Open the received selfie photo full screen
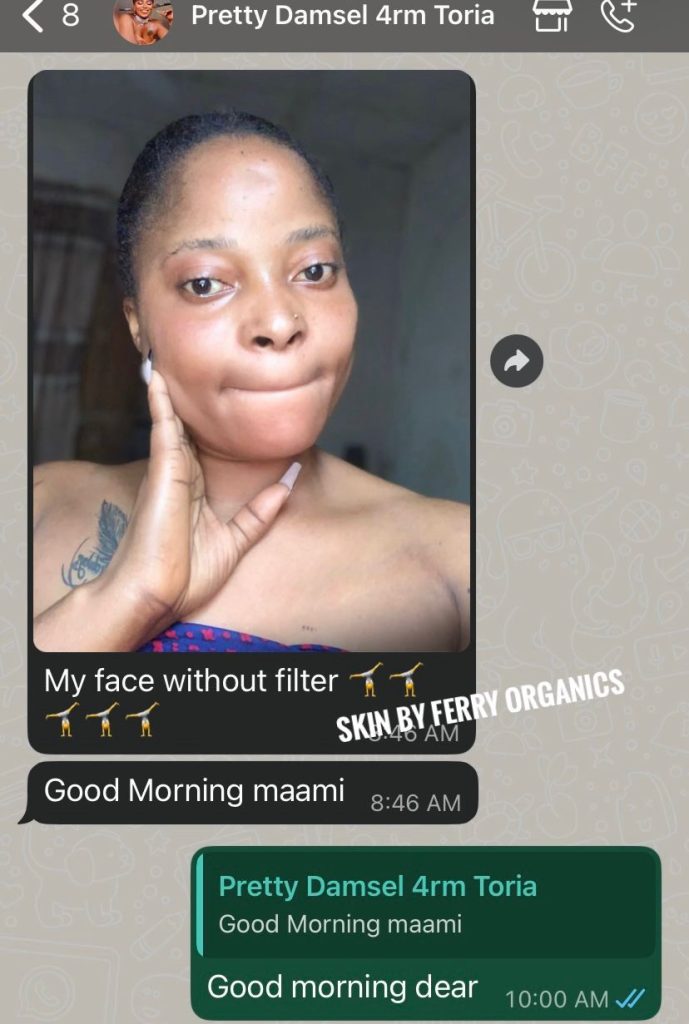Image resolution: width=689 pixels, height=1024 pixels. (x=251, y=360)
